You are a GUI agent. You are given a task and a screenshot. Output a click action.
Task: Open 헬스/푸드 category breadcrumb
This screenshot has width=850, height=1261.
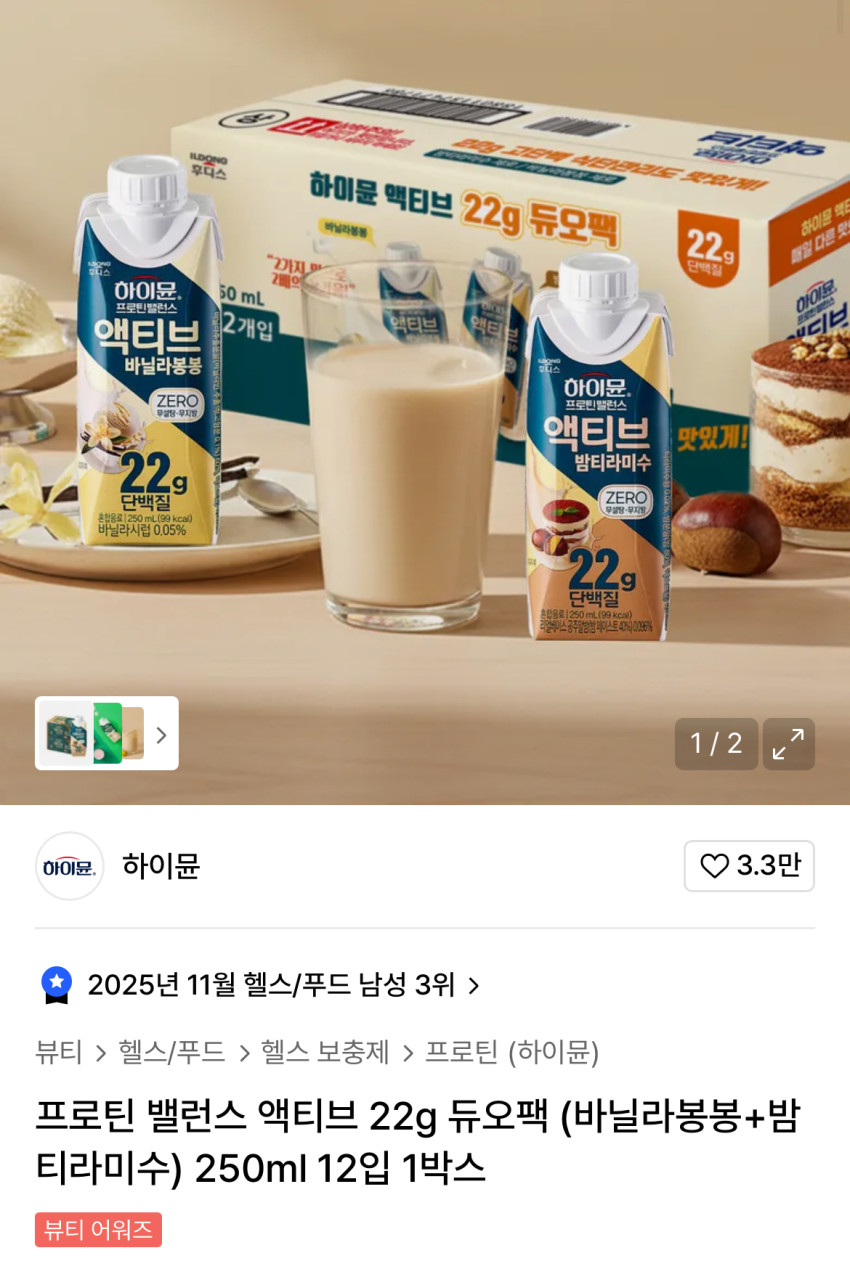tap(172, 1052)
